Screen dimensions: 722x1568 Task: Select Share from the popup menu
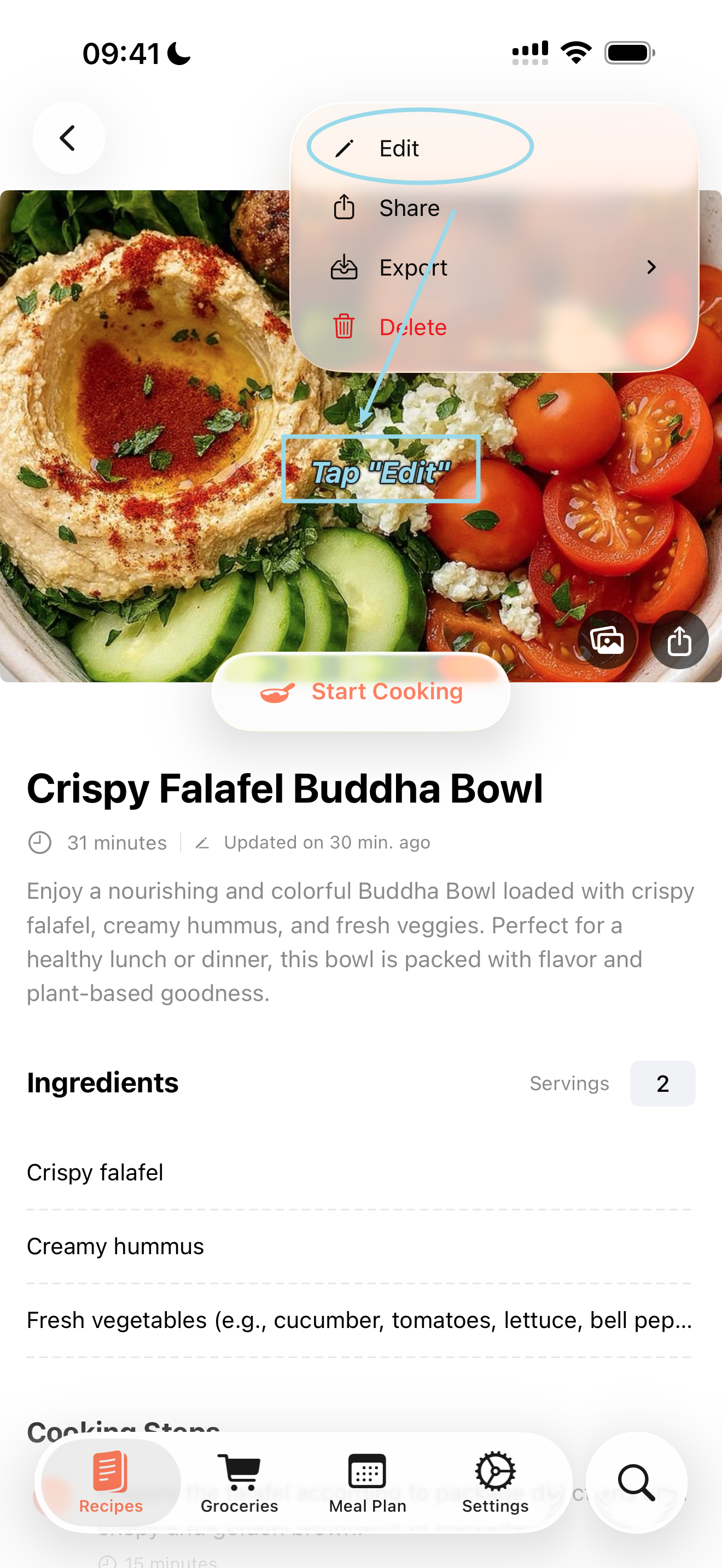pos(409,208)
